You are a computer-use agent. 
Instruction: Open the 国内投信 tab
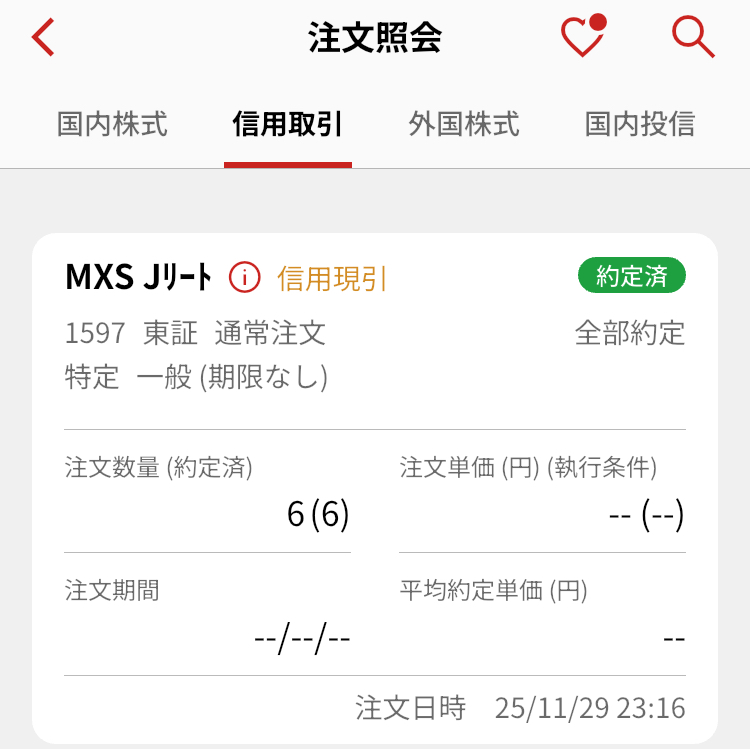640,124
